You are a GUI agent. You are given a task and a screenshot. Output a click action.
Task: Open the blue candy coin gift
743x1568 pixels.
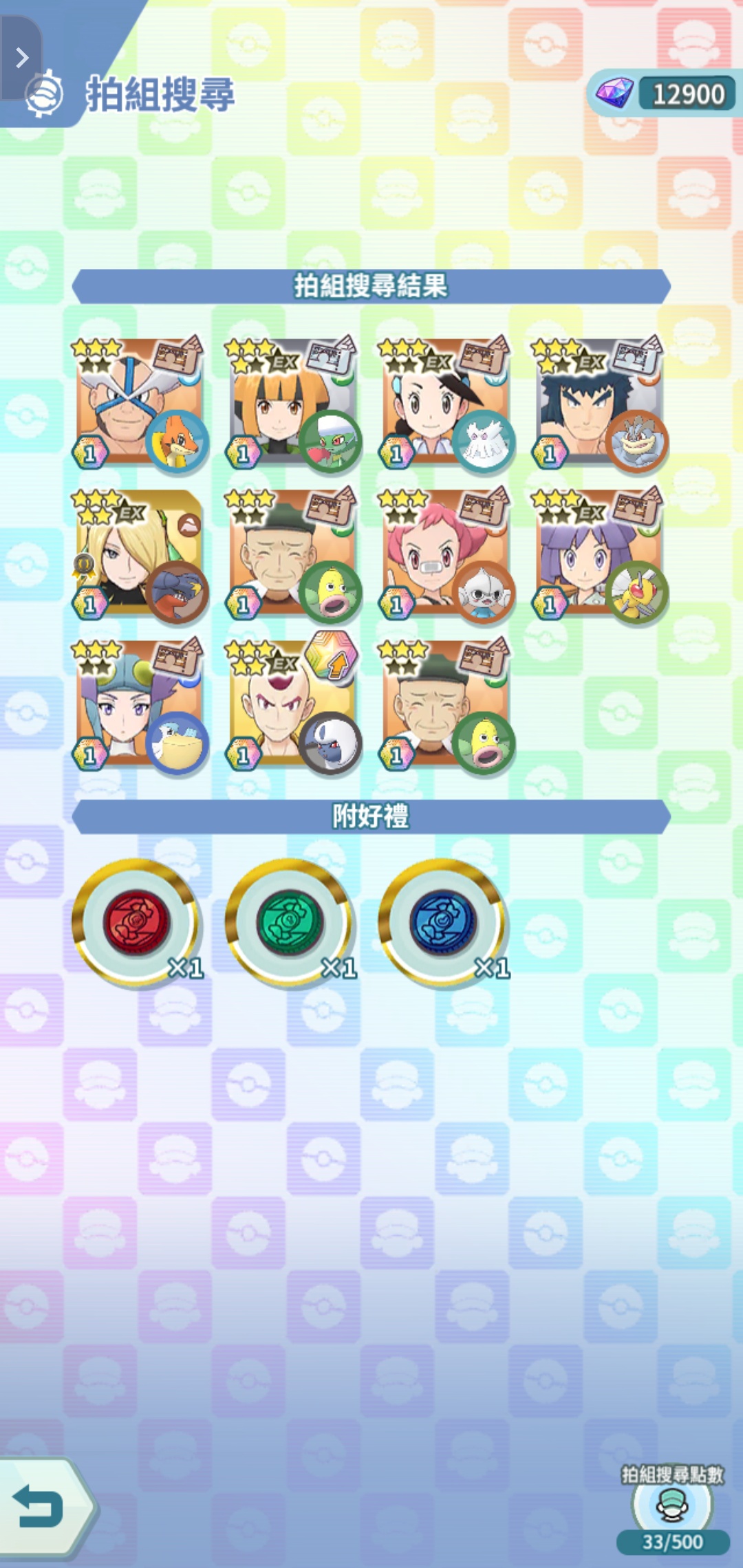pyautogui.click(x=443, y=922)
